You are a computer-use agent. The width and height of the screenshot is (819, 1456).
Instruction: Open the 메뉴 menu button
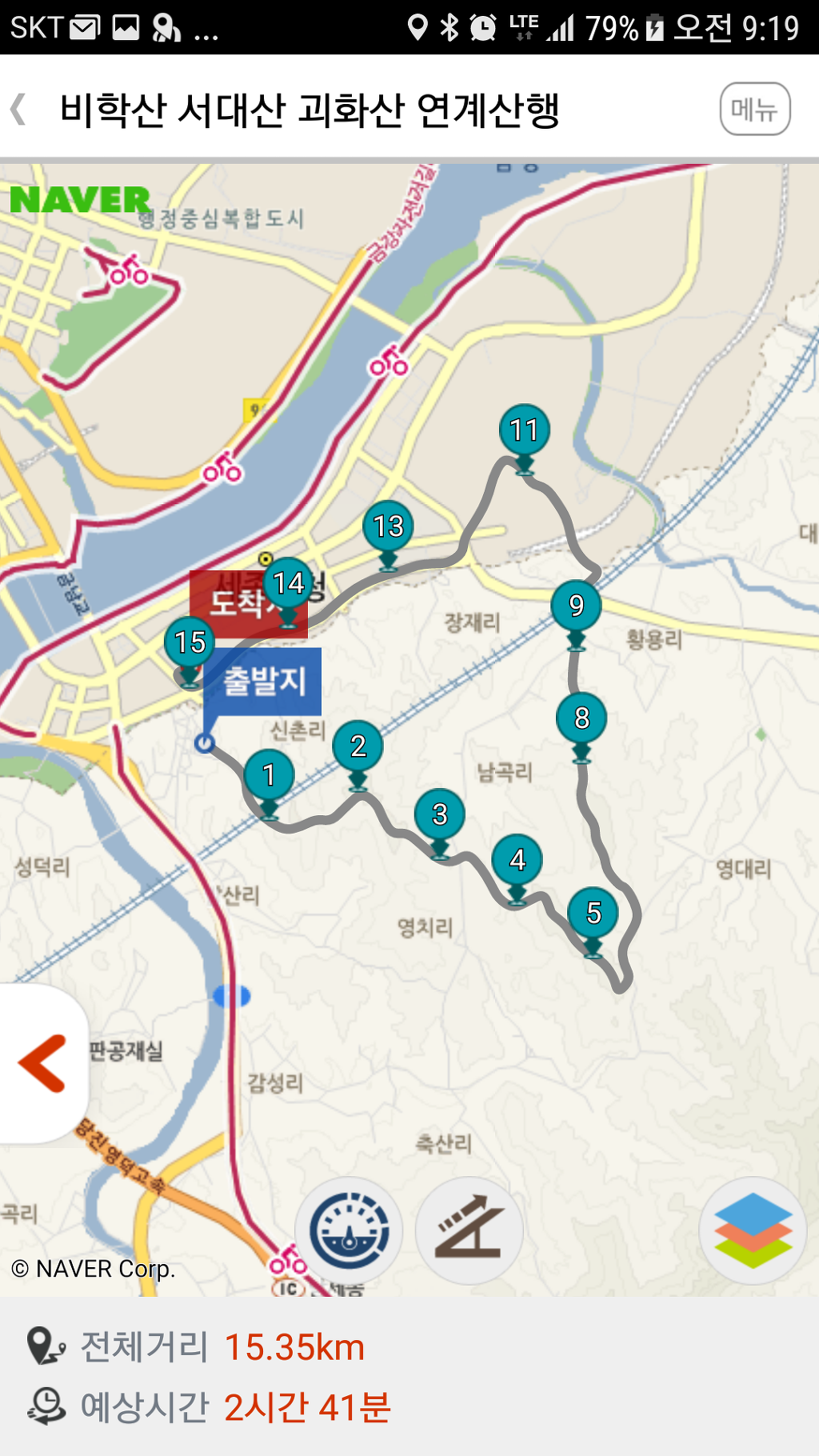[x=754, y=110]
